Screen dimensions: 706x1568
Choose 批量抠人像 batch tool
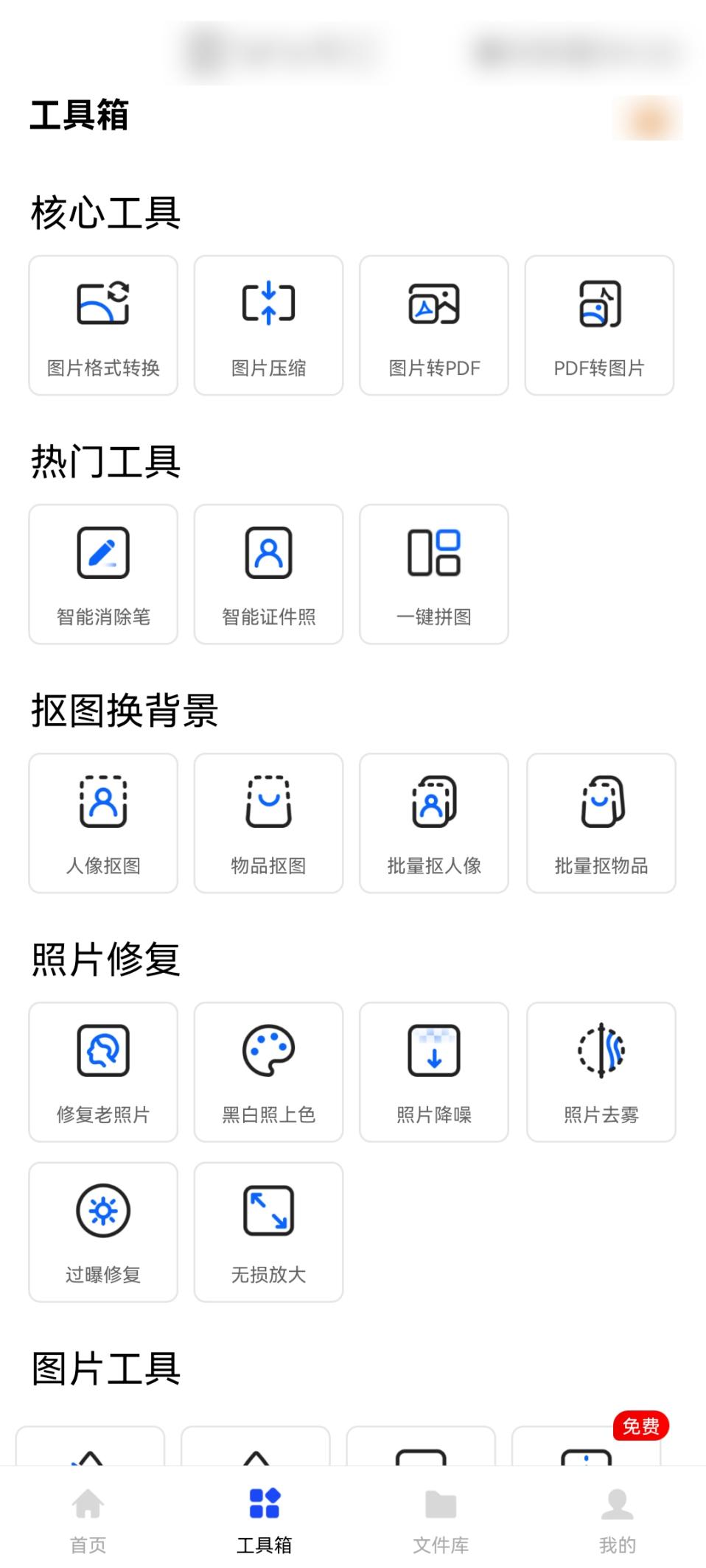(434, 823)
